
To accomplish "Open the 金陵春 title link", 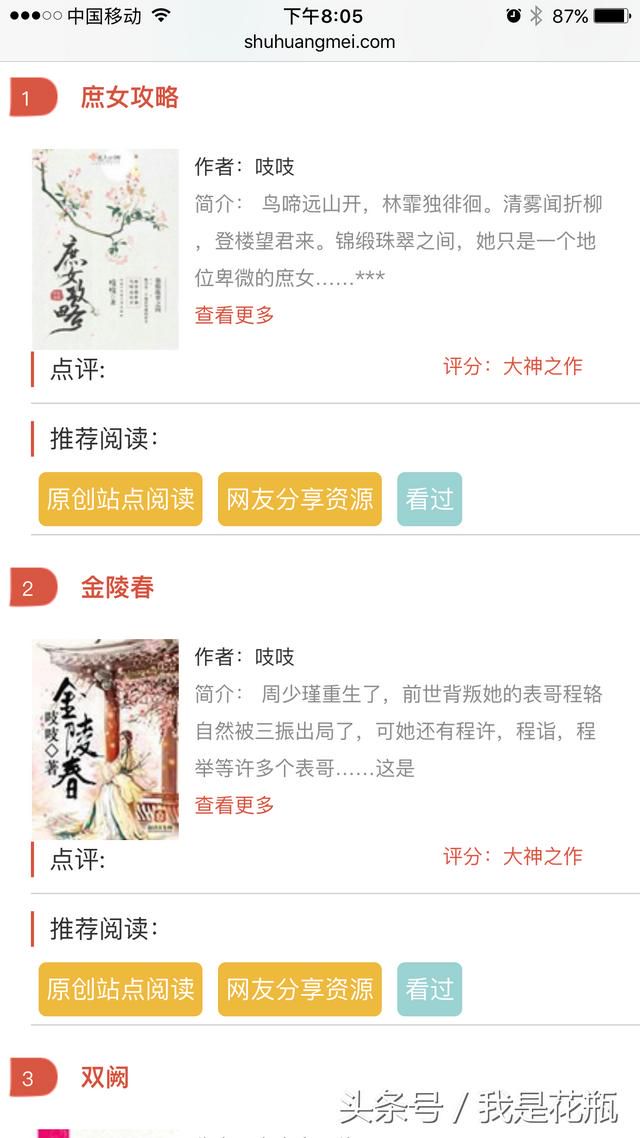I will click(117, 587).
